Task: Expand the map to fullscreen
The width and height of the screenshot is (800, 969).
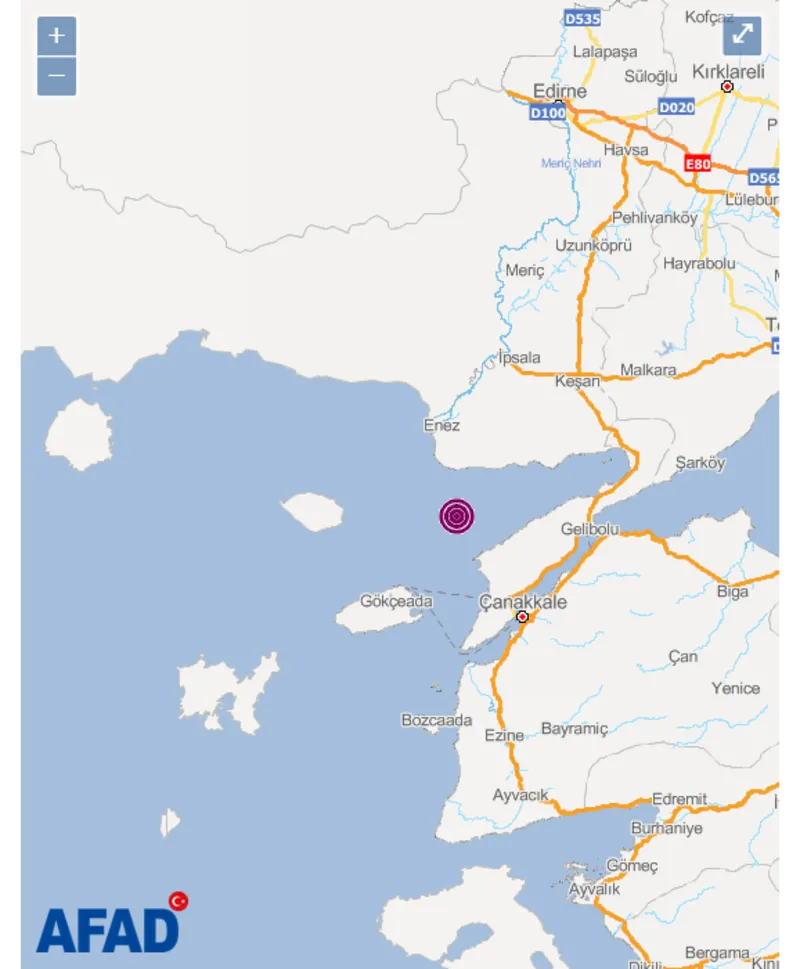Action: (x=742, y=35)
